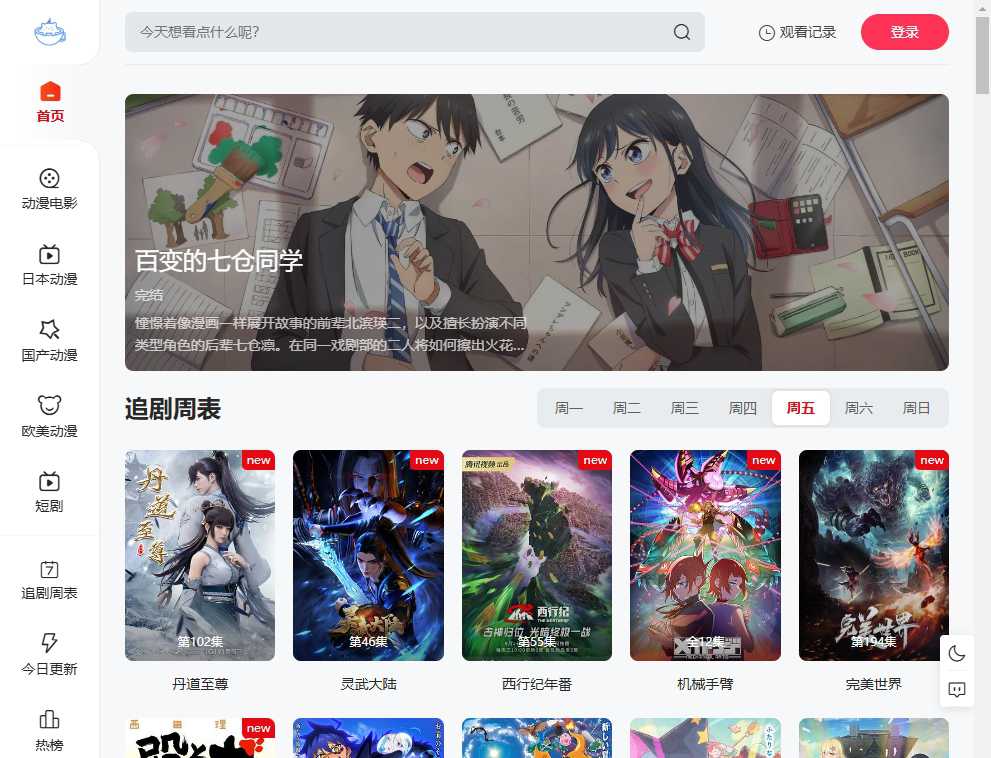Open the 国产动漫 section
The width and height of the screenshot is (991, 758).
pyautogui.click(x=50, y=340)
